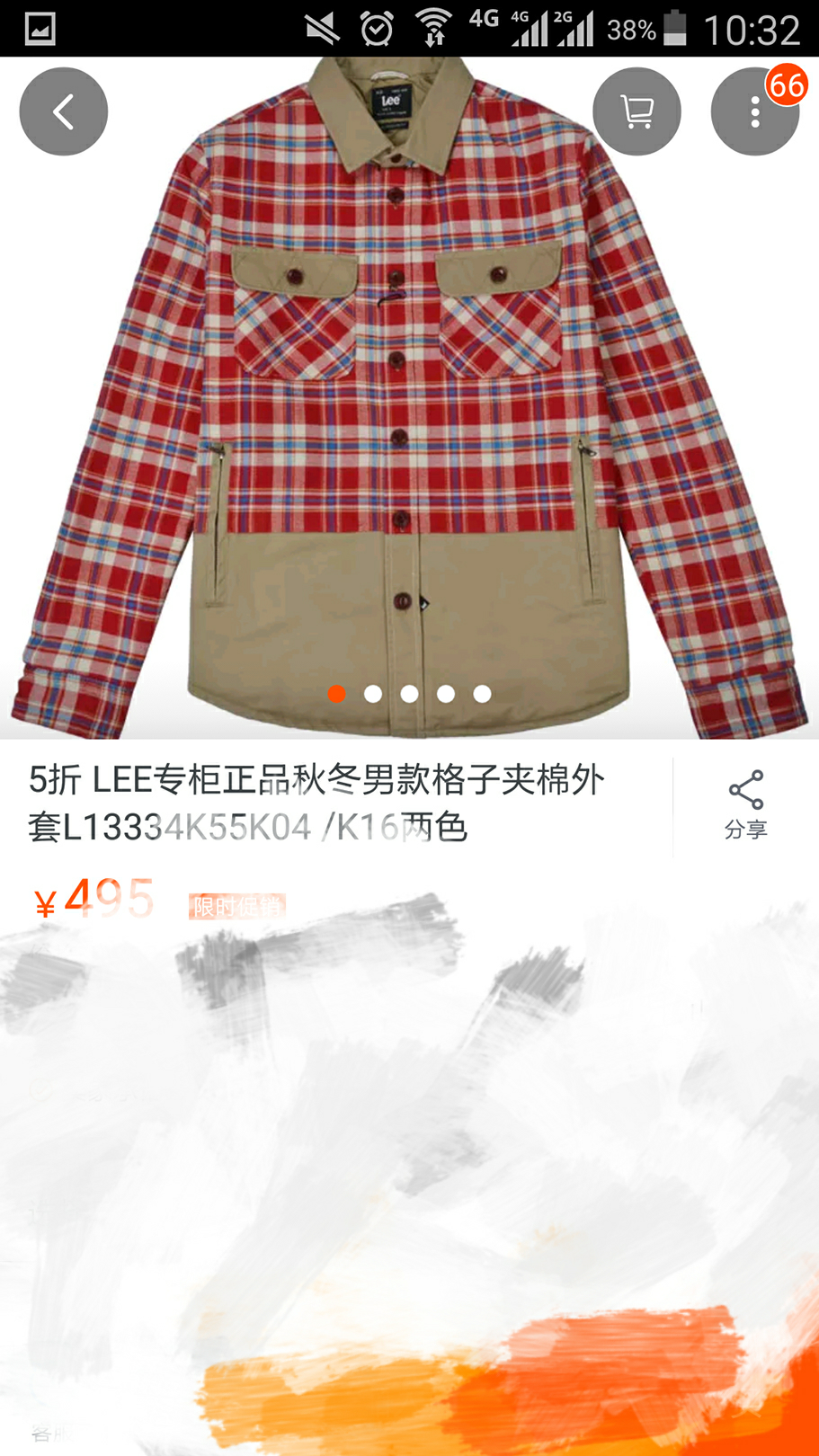Tap the notification badge showing 66

click(787, 85)
